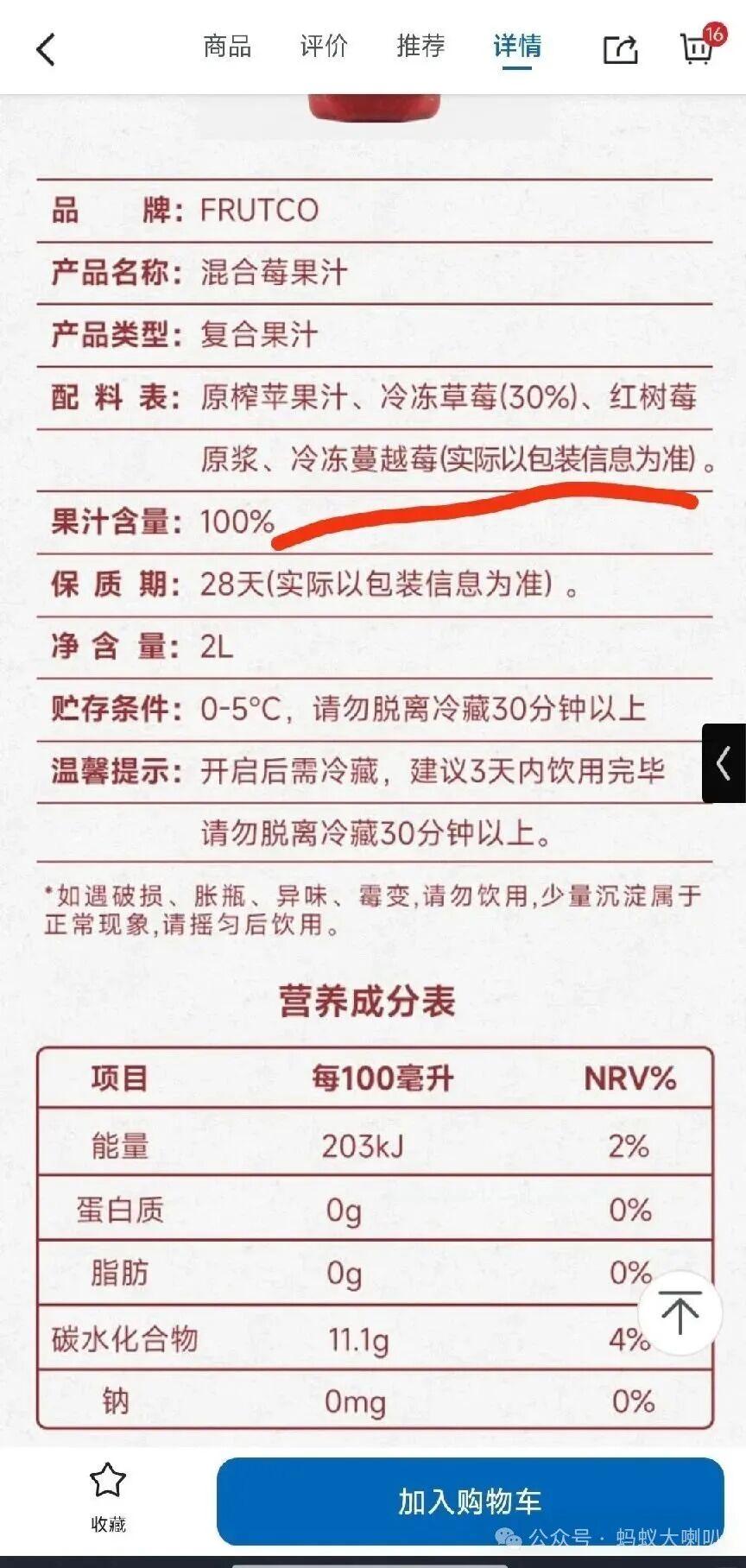The image size is (746, 1568).
Task: Jump back to top of page
Action: (x=680, y=1312)
